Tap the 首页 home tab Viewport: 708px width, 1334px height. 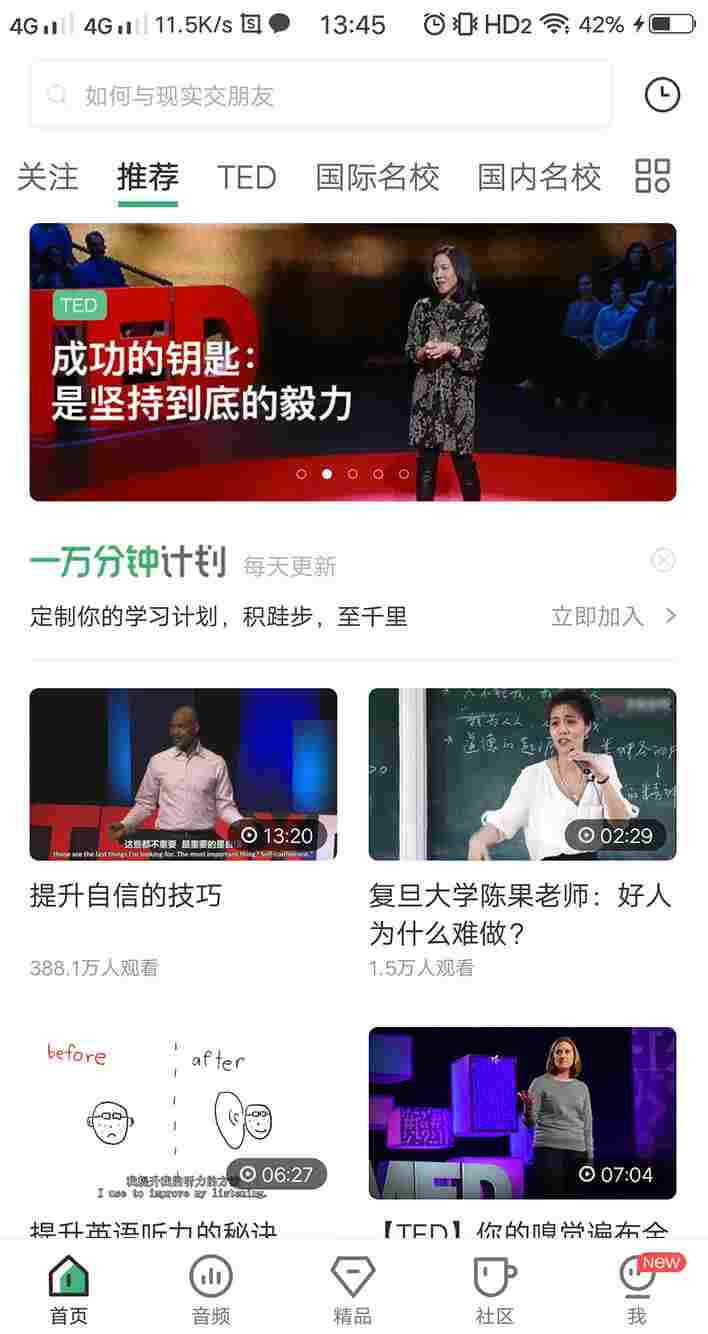click(69, 1289)
